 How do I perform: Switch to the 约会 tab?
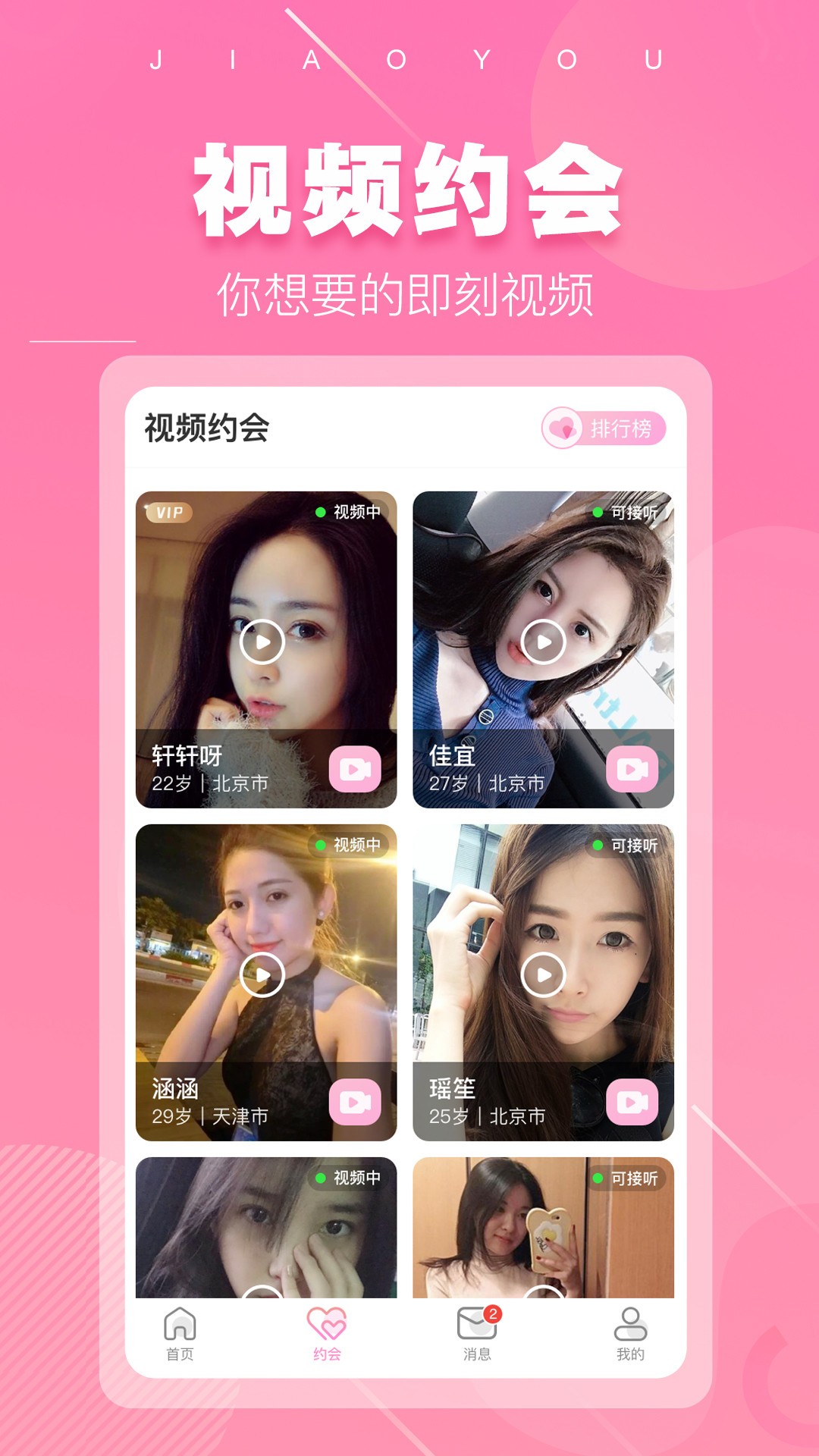(328, 1323)
